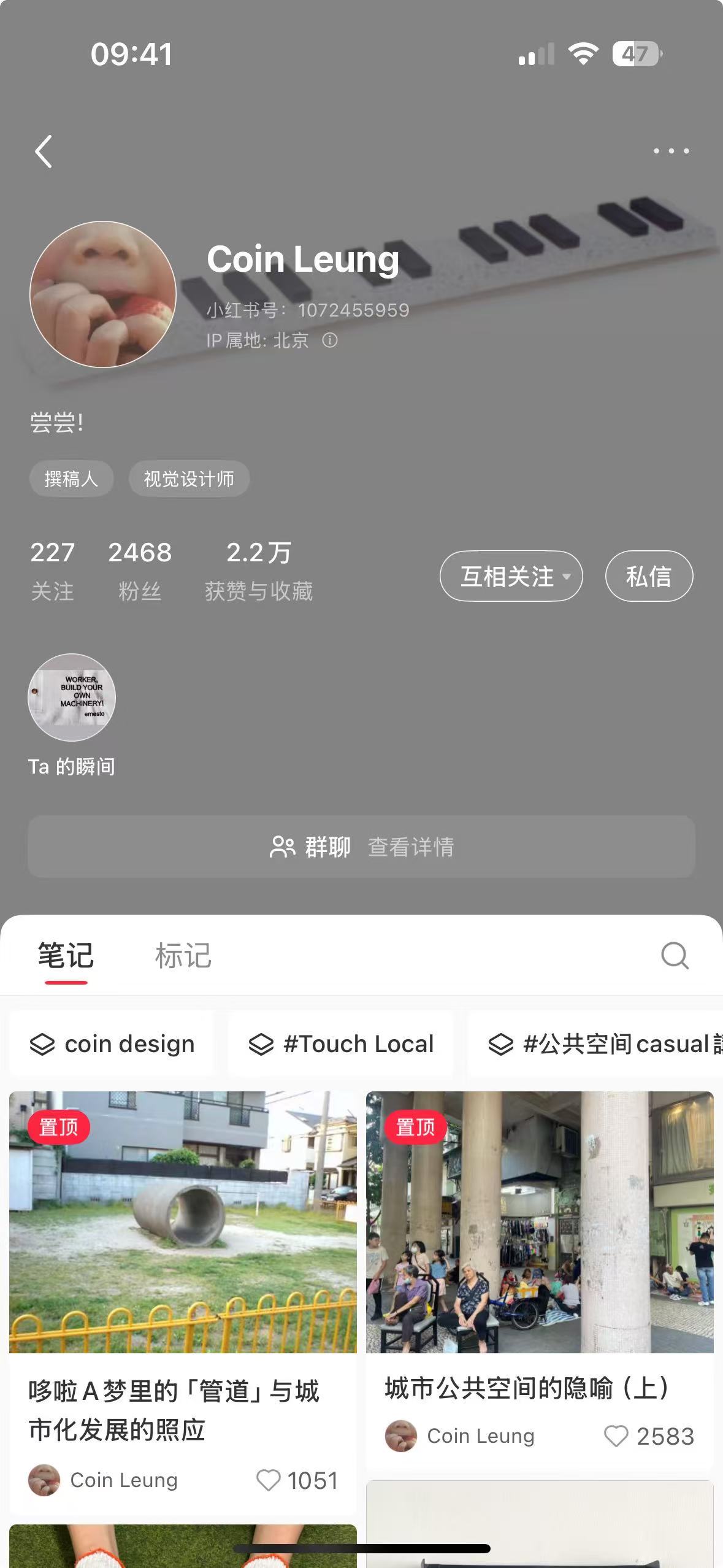This screenshot has height=1568, width=723.
Task: Tap the info icon beside IP属地
Action: (x=330, y=340)
